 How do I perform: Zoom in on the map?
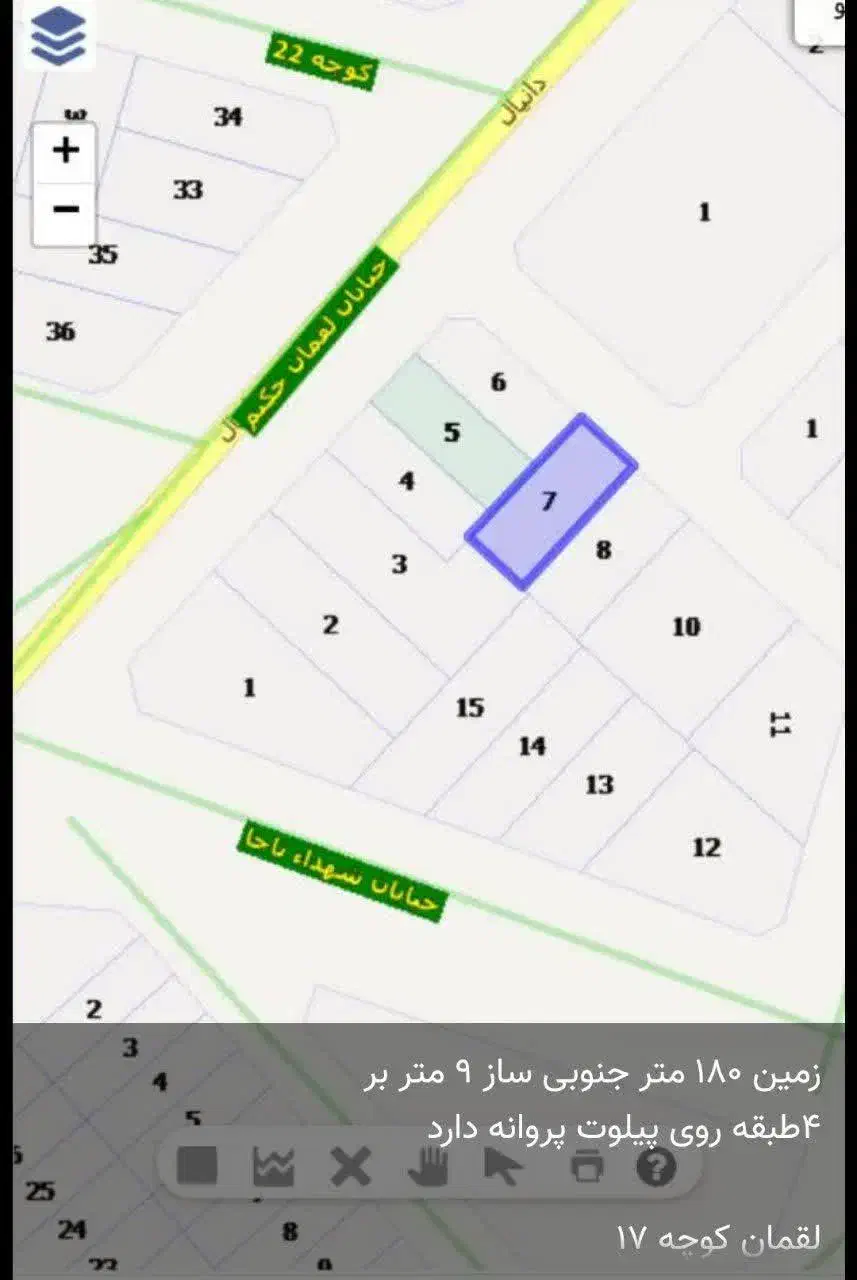[65, 151]
